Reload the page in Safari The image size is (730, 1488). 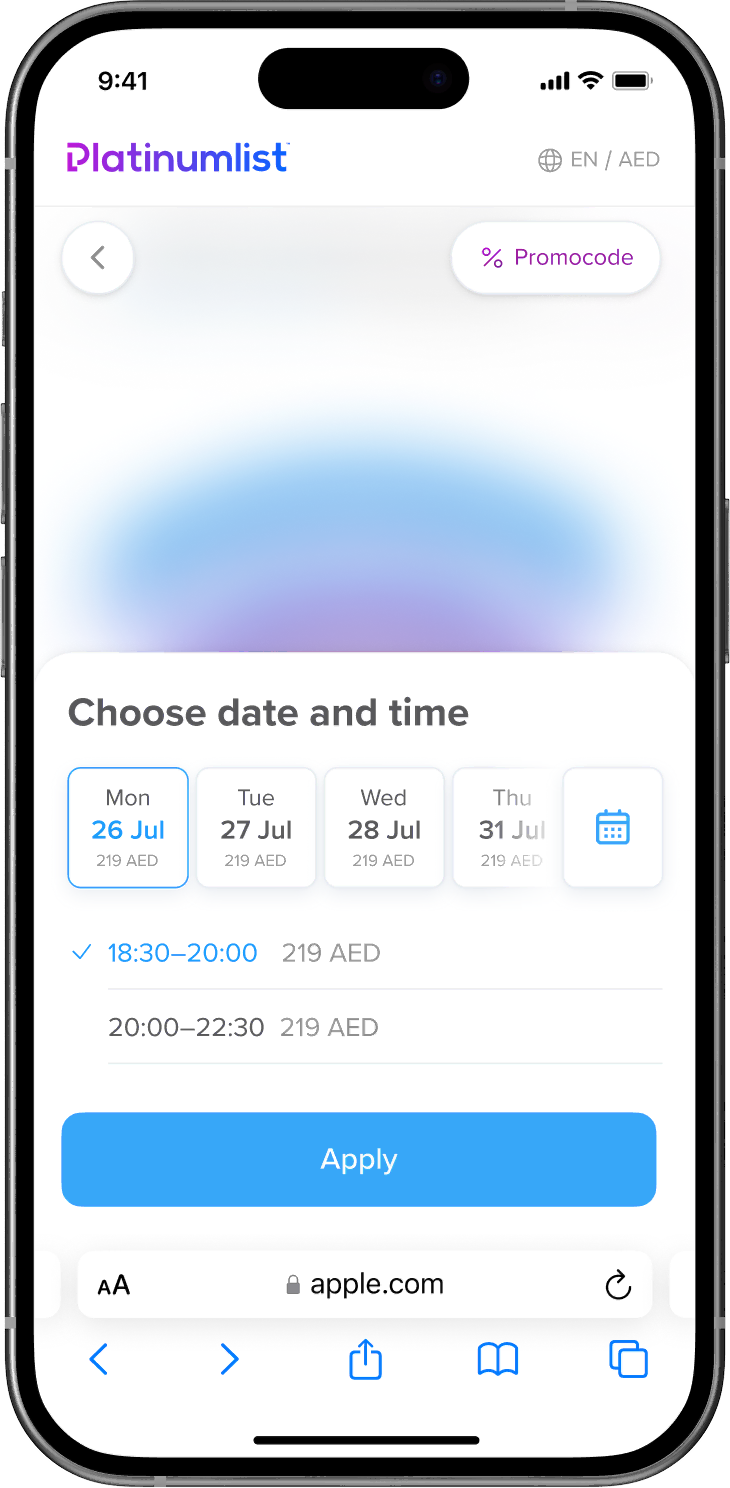pos(618,1285)
